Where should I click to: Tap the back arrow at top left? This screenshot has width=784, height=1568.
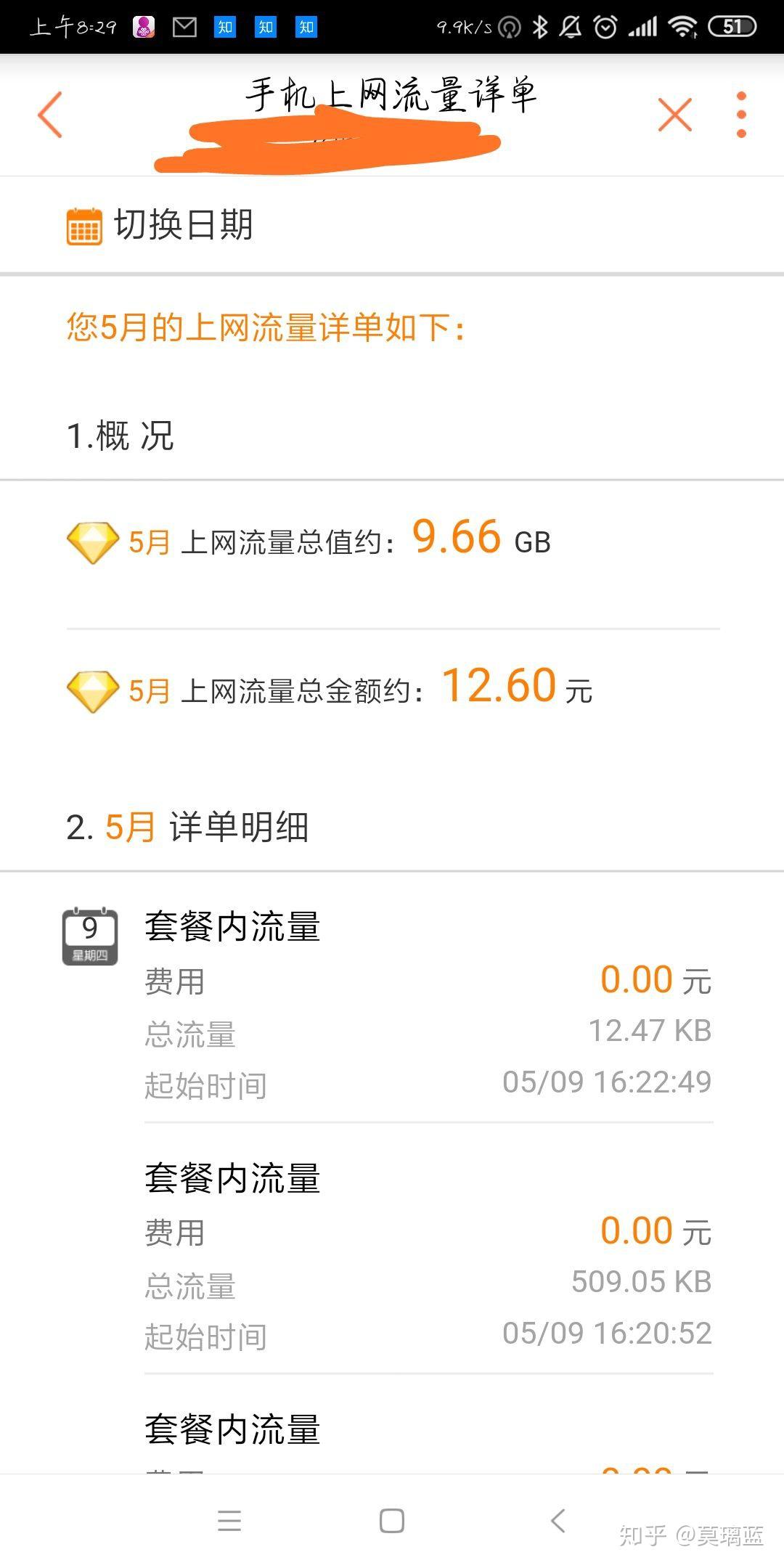[x=49, y=115]
